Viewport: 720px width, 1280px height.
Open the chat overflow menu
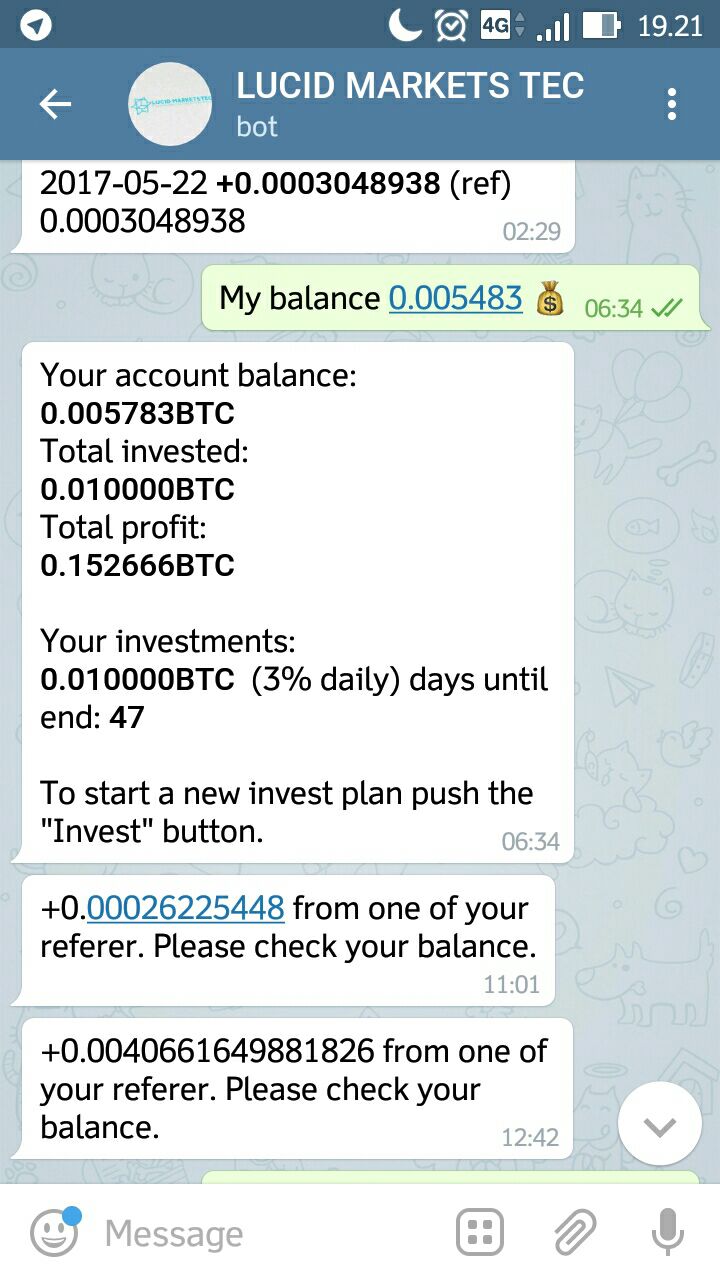(x=672, y=104)
